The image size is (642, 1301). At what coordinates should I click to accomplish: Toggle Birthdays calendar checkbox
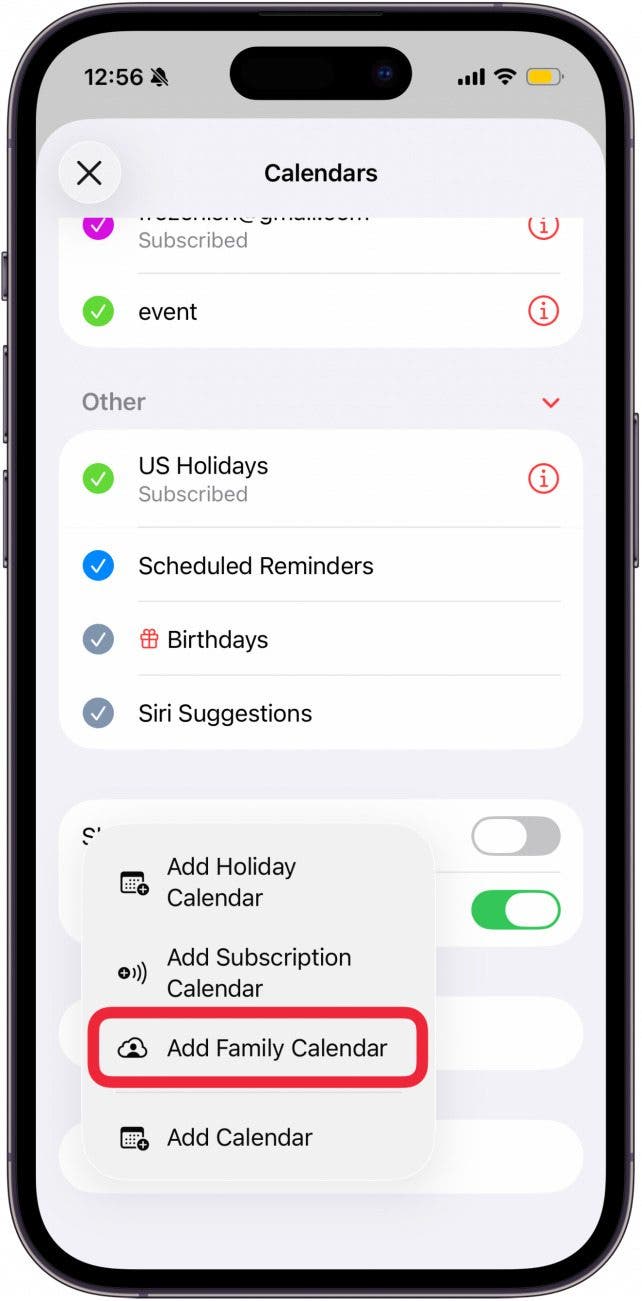point(98,640)
